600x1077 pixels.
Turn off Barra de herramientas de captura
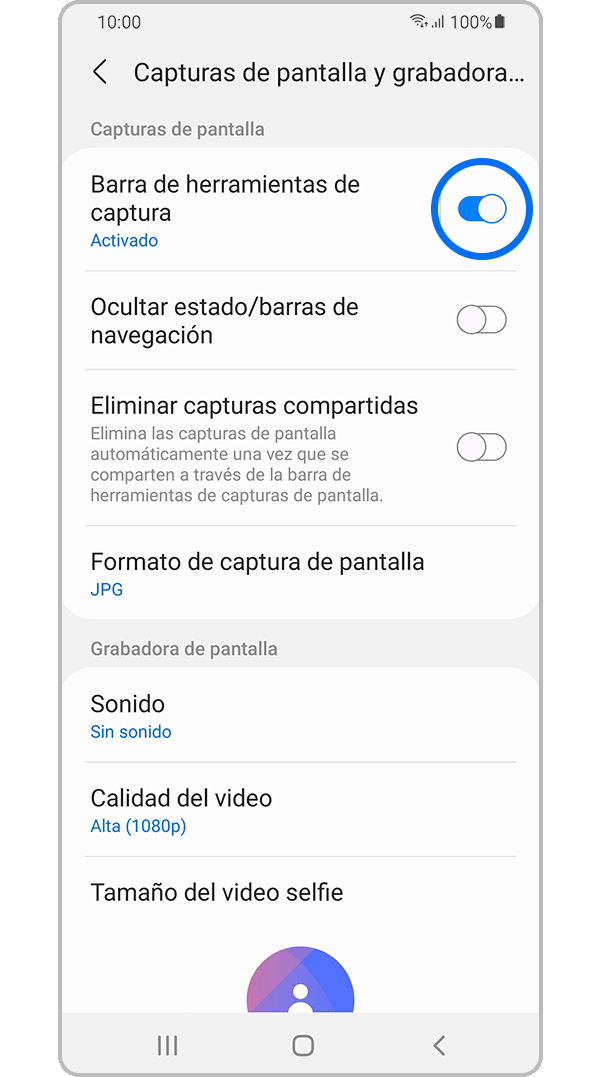tap(481, 209)
